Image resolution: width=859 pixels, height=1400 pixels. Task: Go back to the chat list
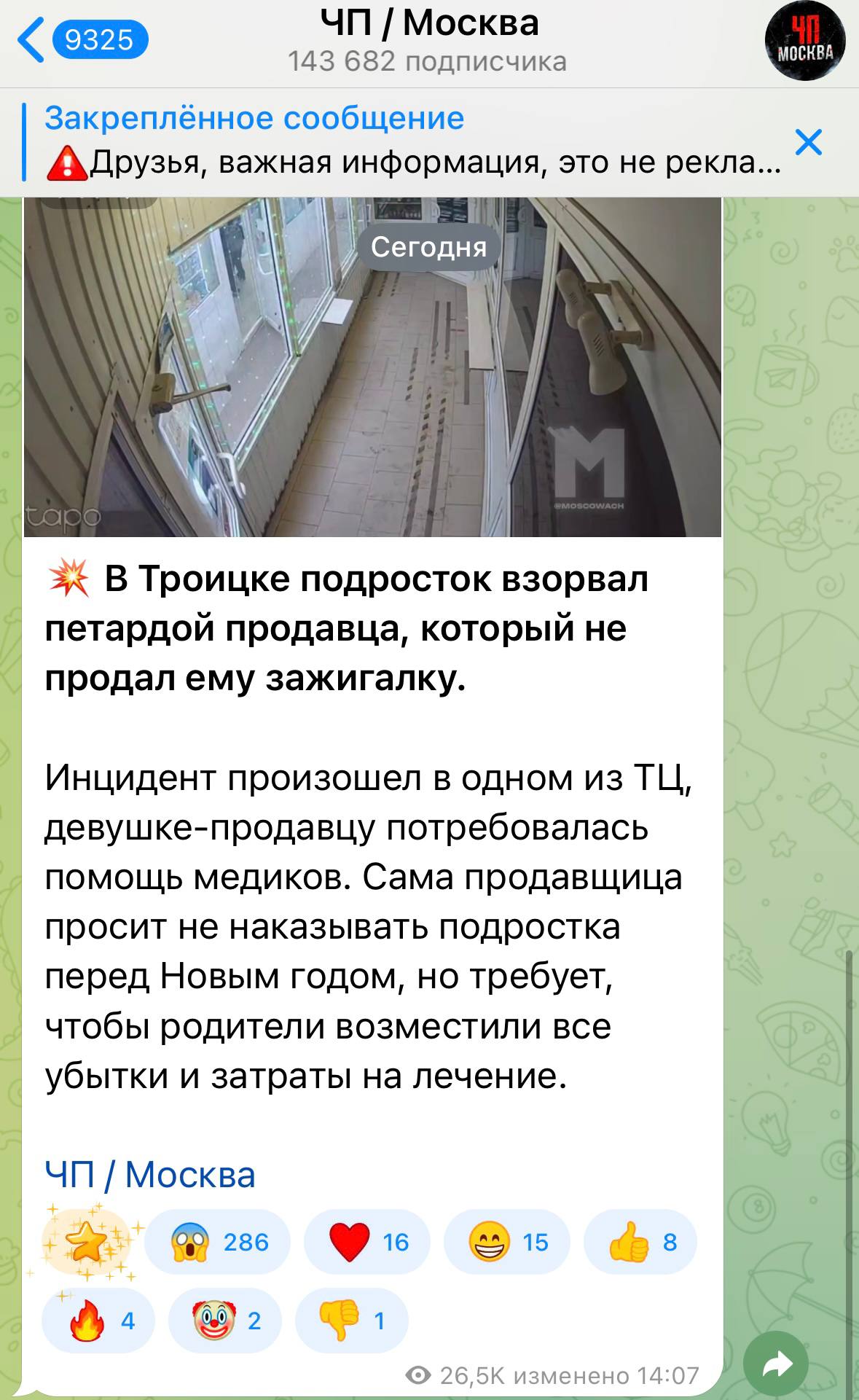[x=80, y=40]
